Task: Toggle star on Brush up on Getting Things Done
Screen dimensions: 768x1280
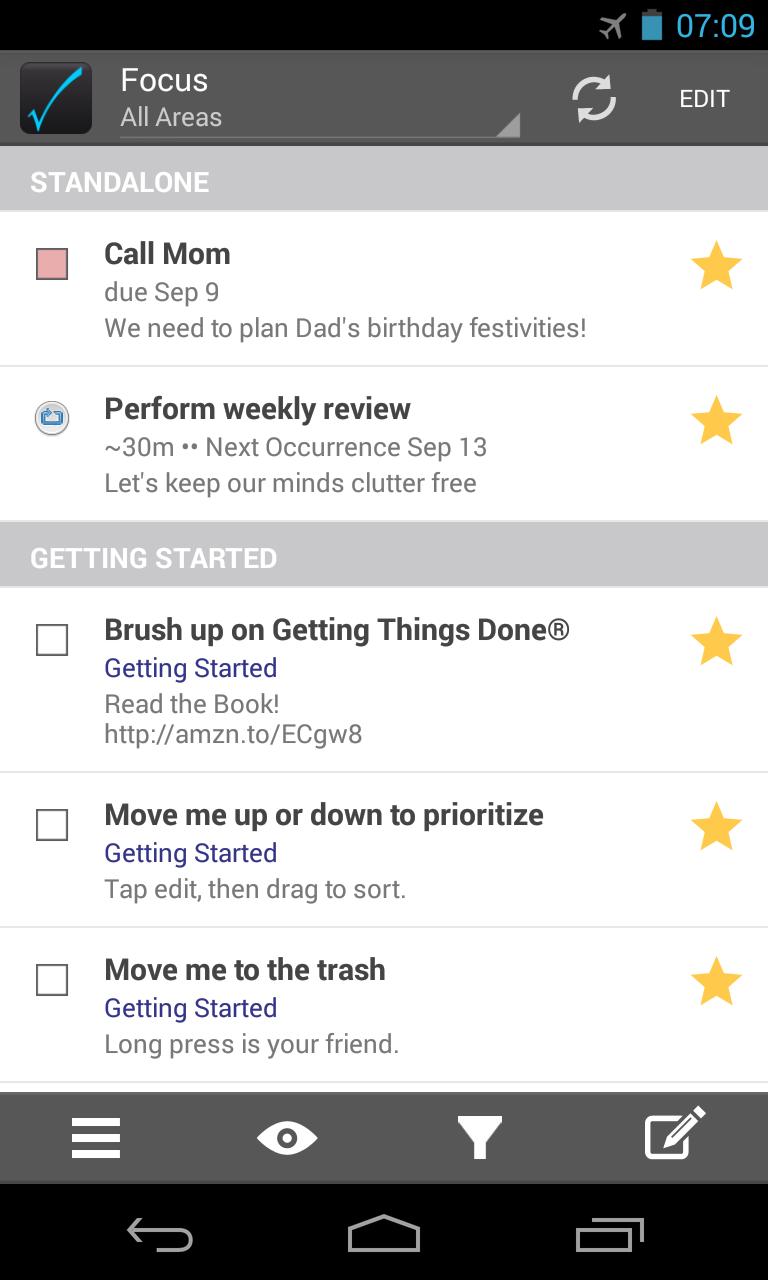Action: click(x=716, y=641)
